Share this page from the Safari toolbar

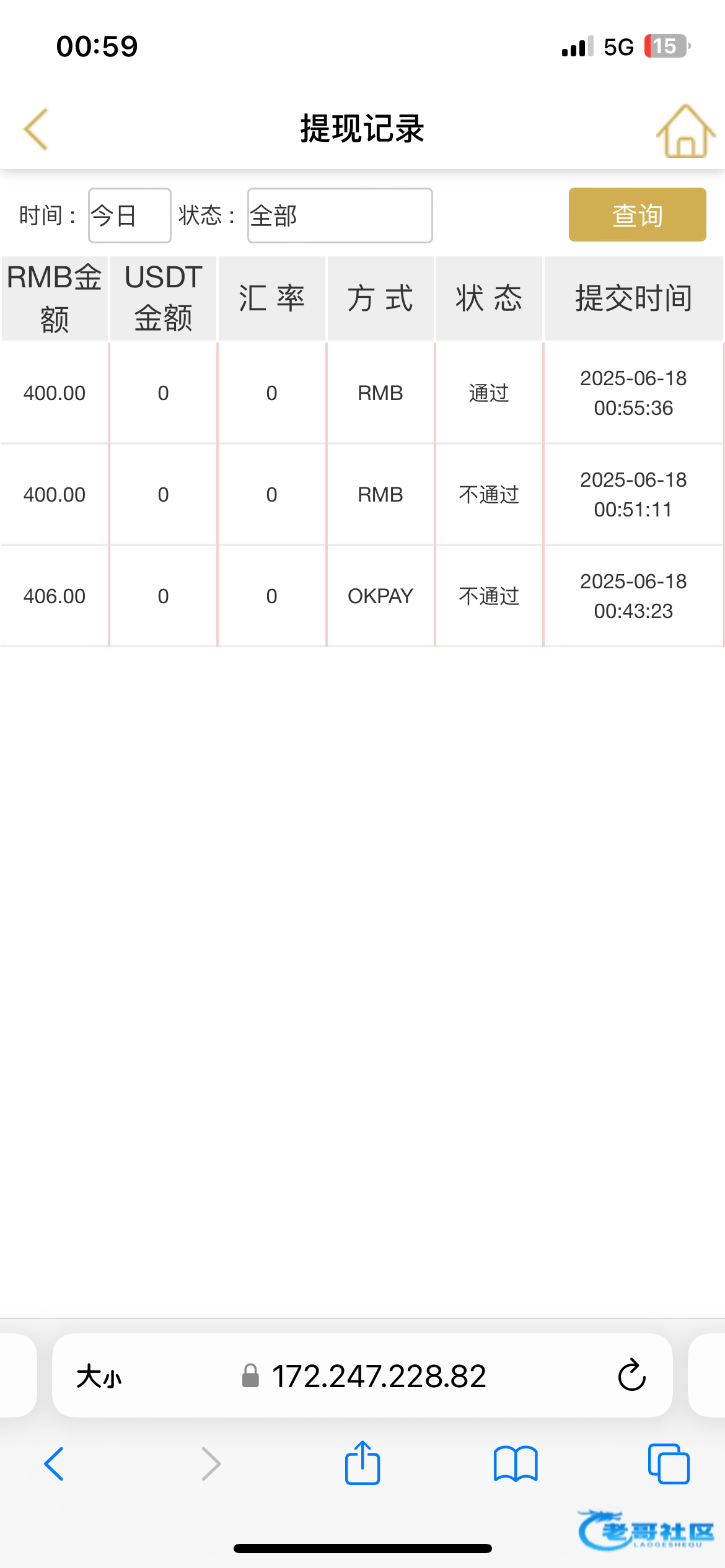click(x=362, y=1463)
